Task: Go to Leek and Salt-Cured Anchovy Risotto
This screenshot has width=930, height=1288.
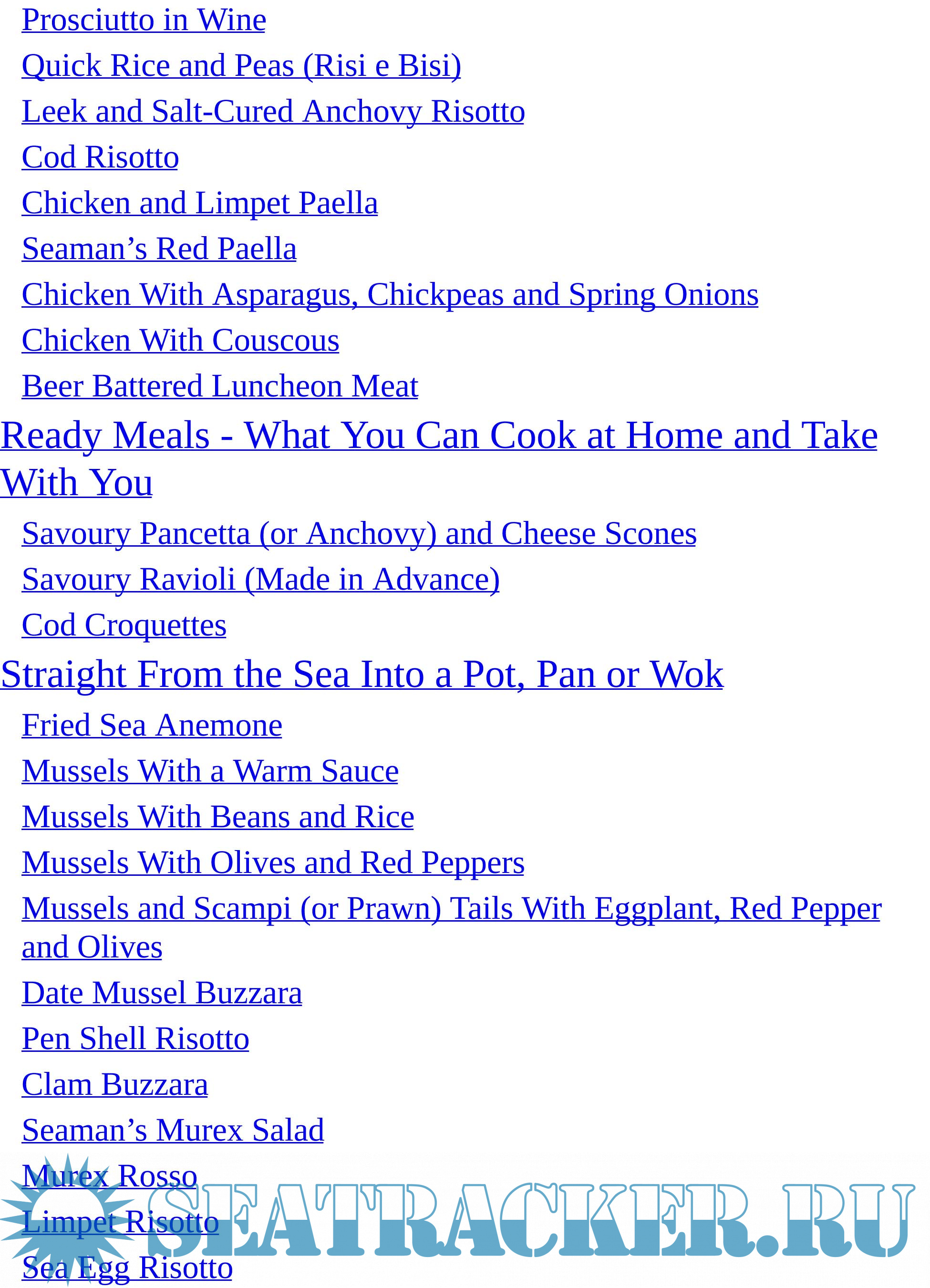Action: (x=273, y=111)
